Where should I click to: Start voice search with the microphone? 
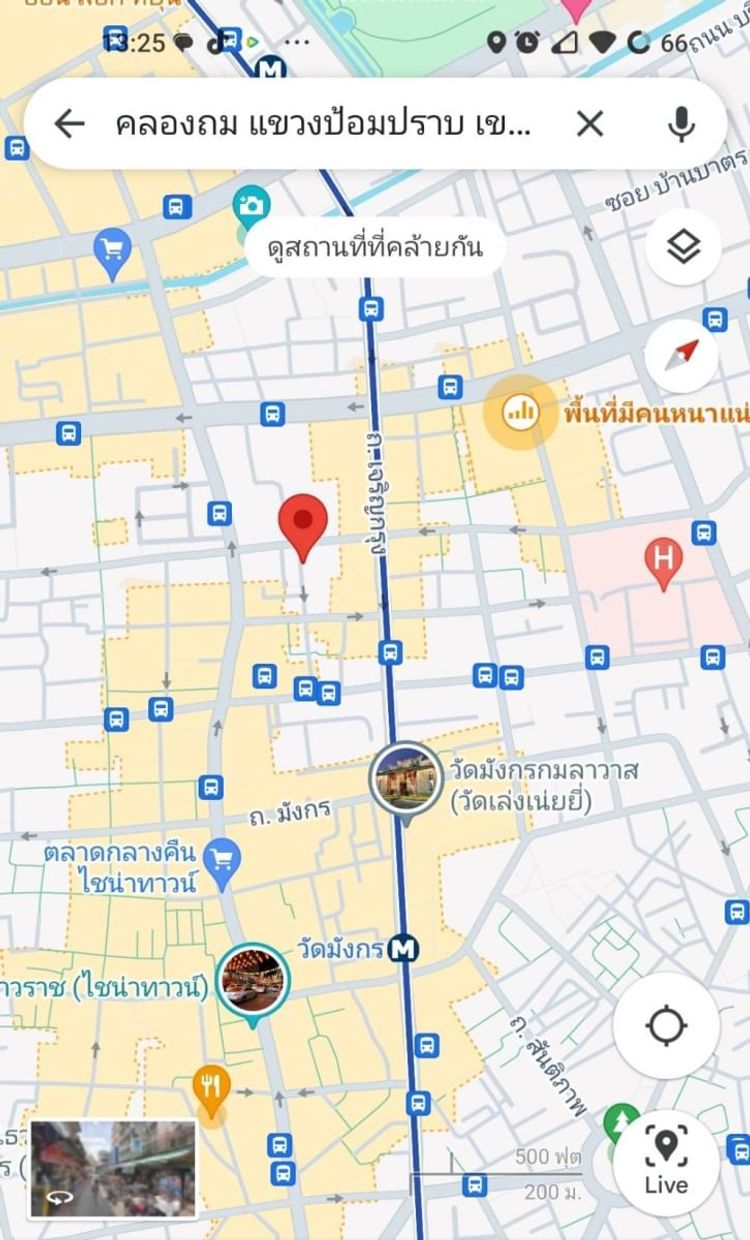[x=681, y=124]
